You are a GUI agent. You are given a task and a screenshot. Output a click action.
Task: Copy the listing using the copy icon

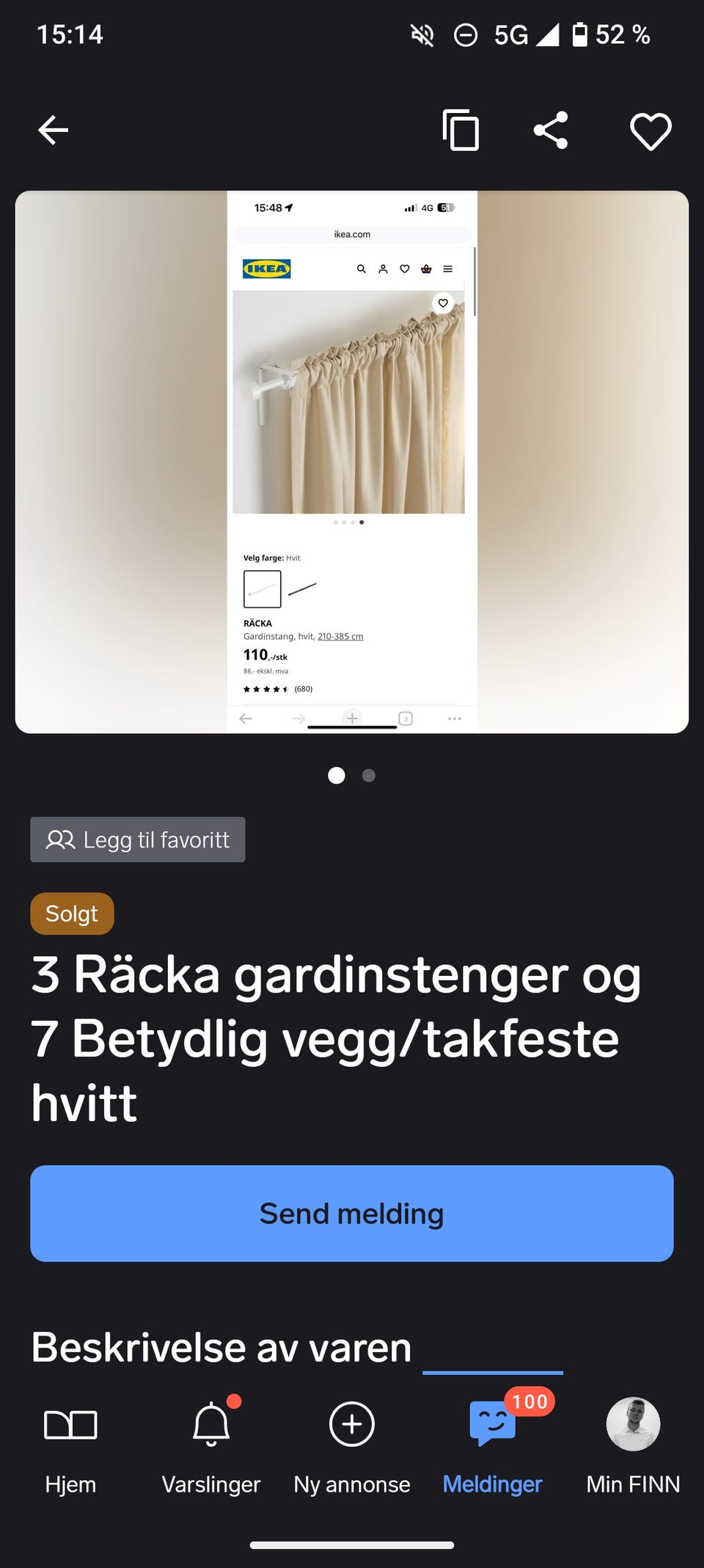tap(461, 129)
